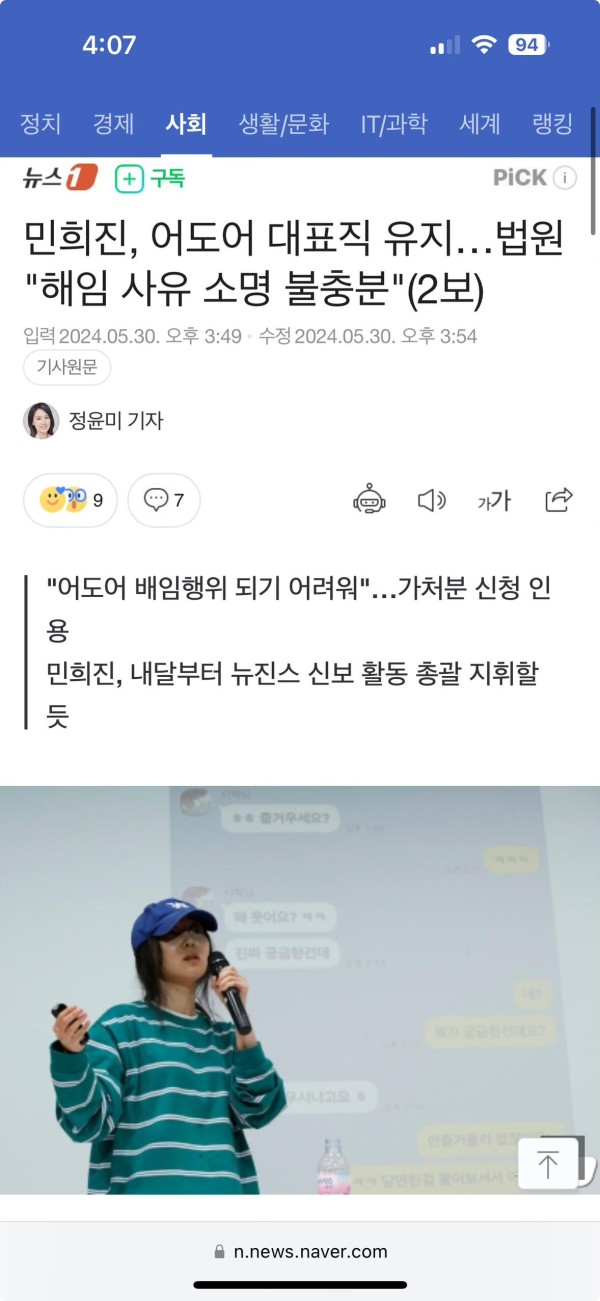Change font size with 가가 icon
600x1301 pixels.
coord(494,501)
